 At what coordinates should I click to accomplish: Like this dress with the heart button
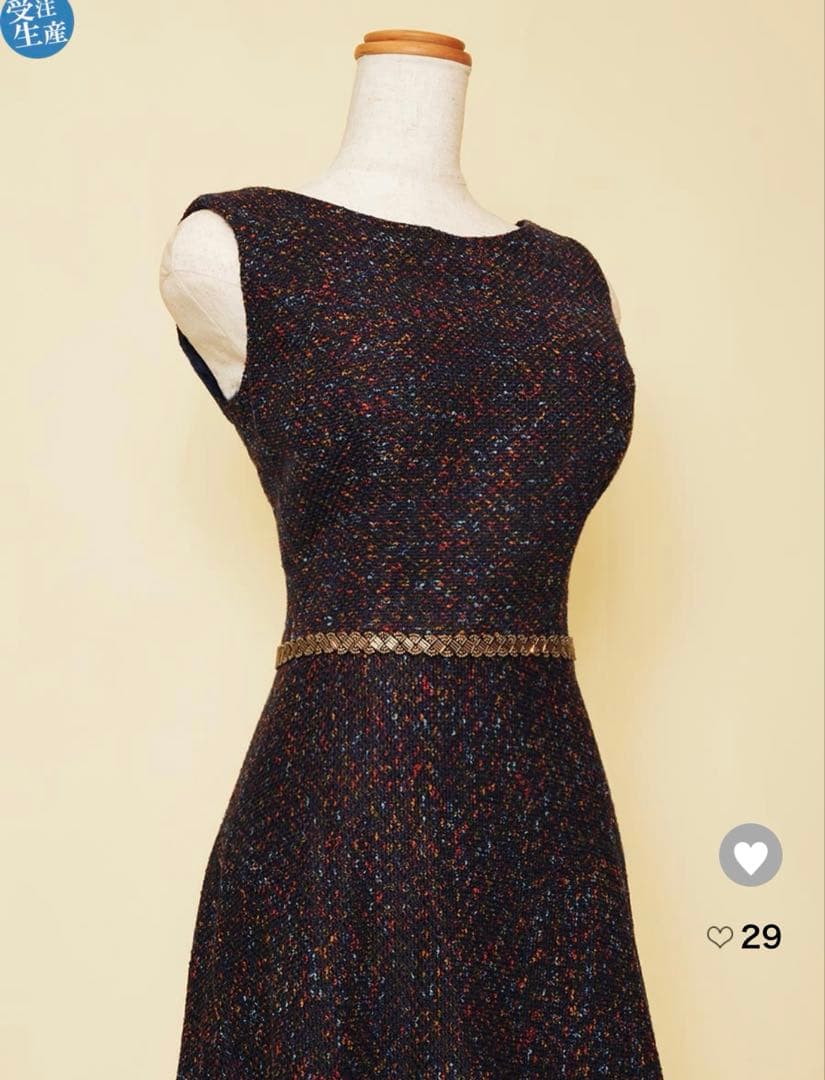750,855
